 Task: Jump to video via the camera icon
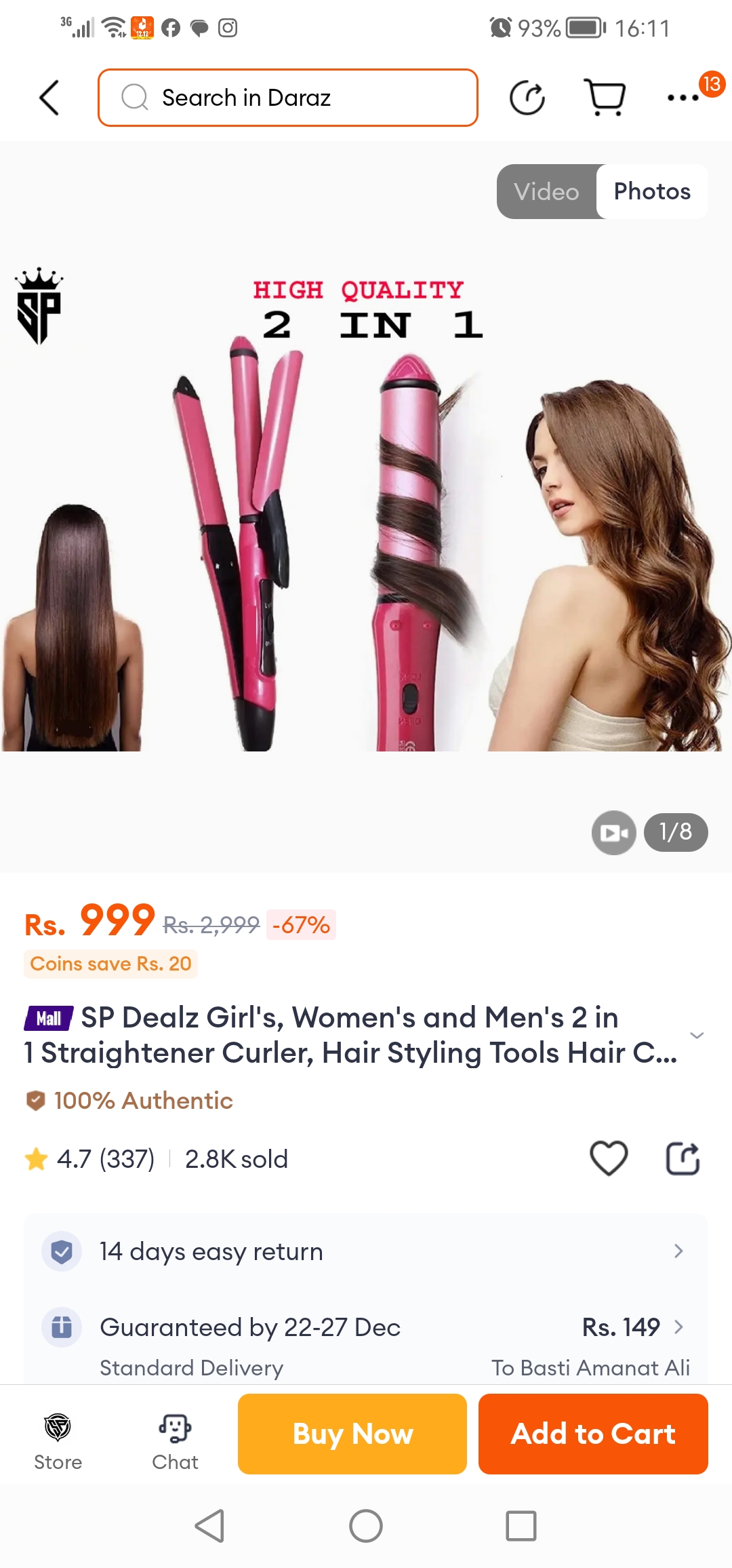click(613, 832)
